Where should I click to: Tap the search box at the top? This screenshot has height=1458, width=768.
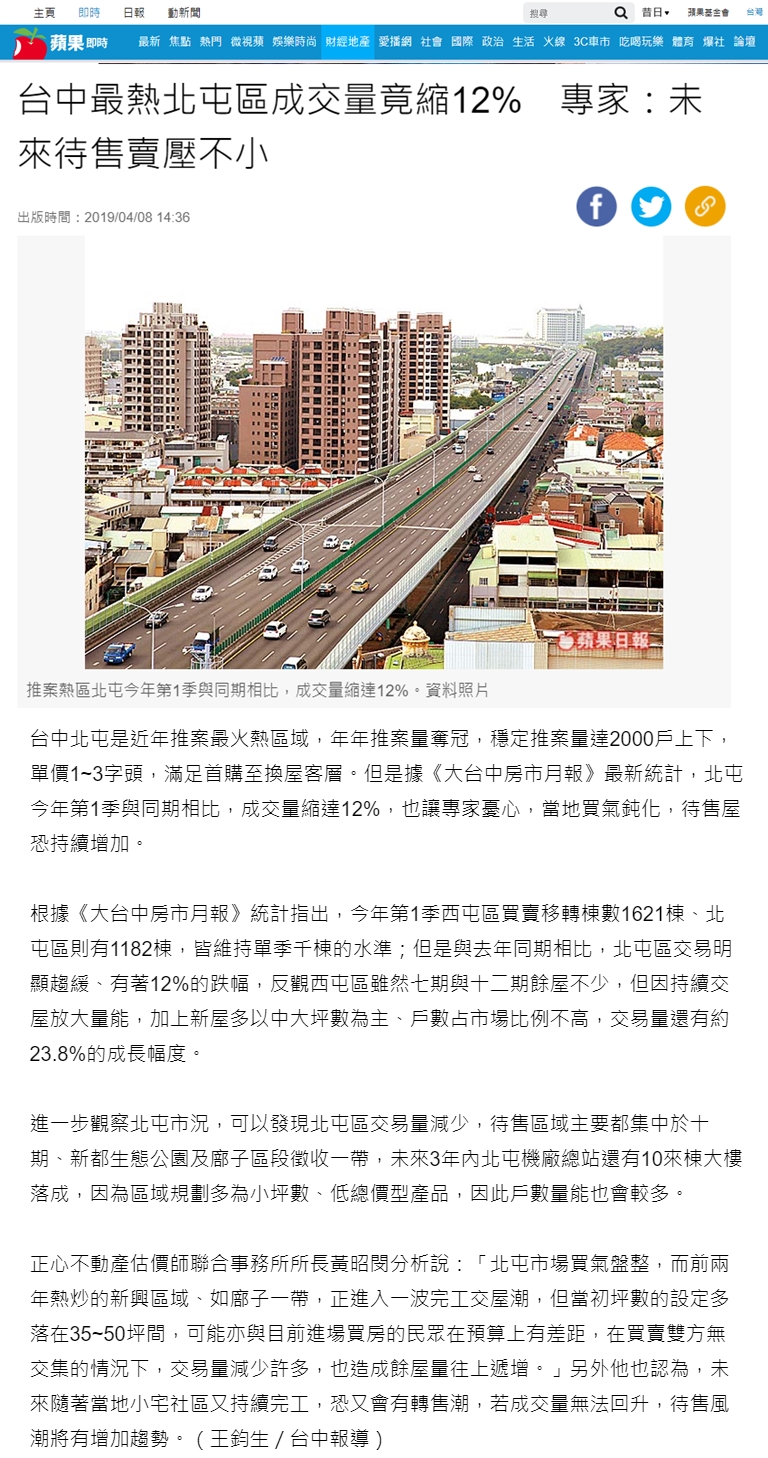point(566,13)
